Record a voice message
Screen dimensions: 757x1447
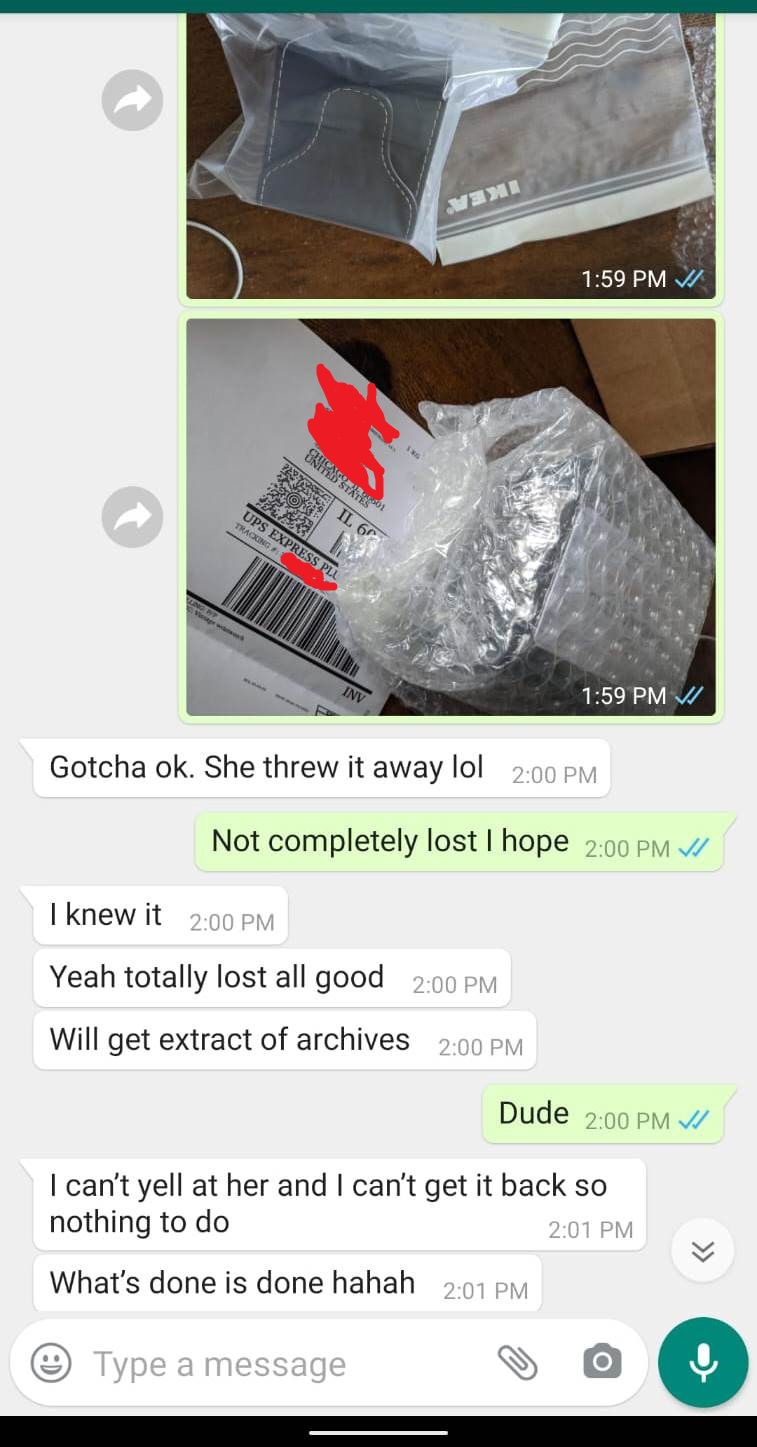click(x=703, y=1362)
